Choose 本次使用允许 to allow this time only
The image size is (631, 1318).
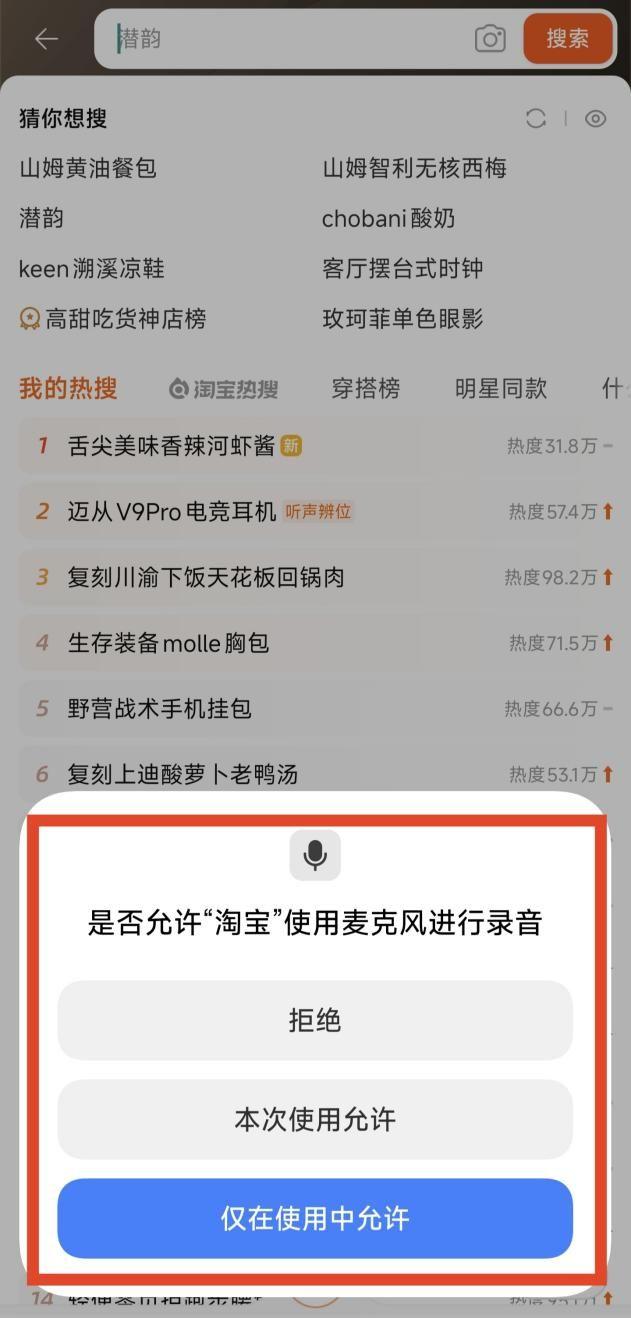click(315, 1119)
